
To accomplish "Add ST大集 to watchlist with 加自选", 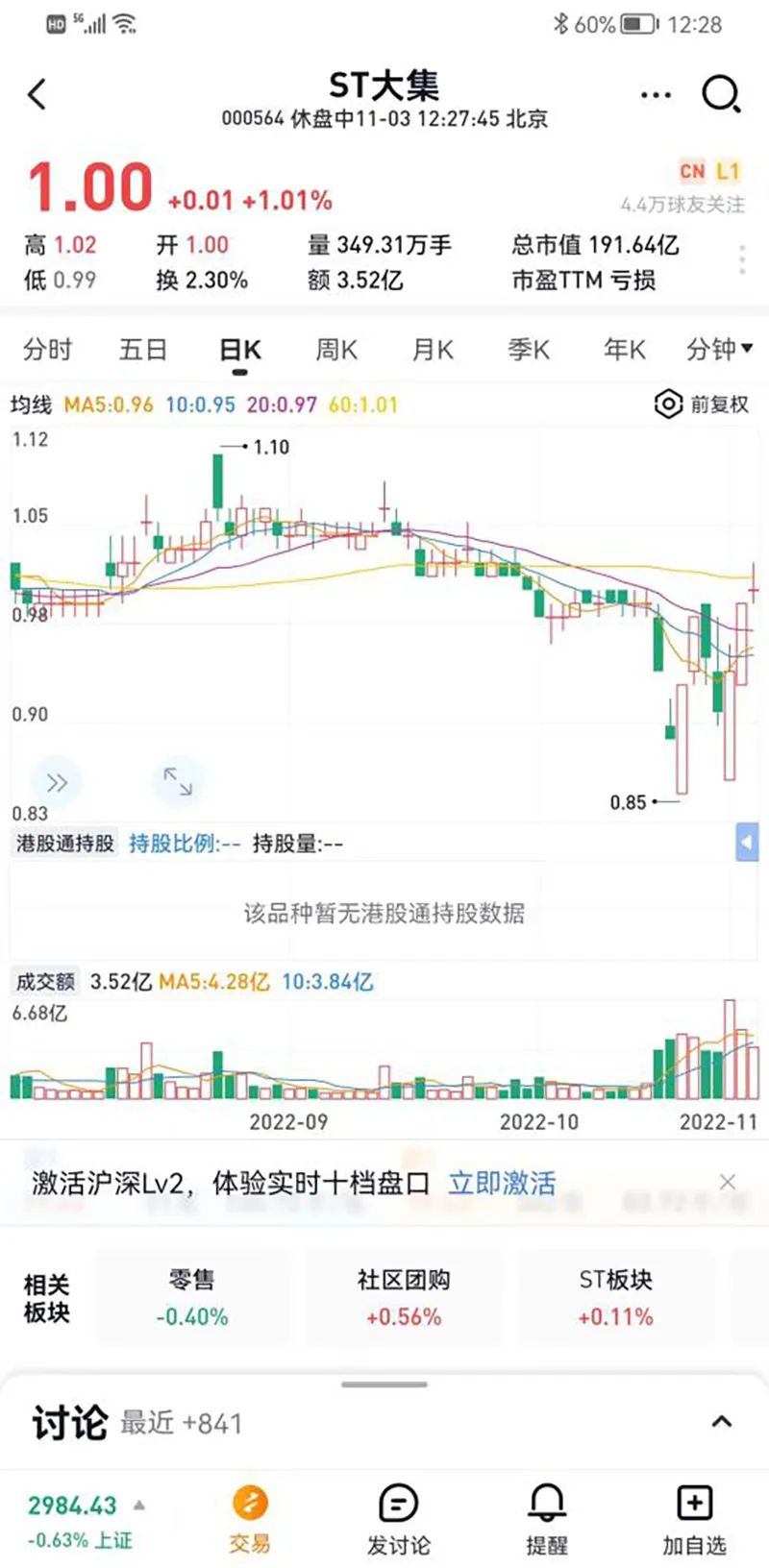I will pyautogui.click(x=694, y=1520).
